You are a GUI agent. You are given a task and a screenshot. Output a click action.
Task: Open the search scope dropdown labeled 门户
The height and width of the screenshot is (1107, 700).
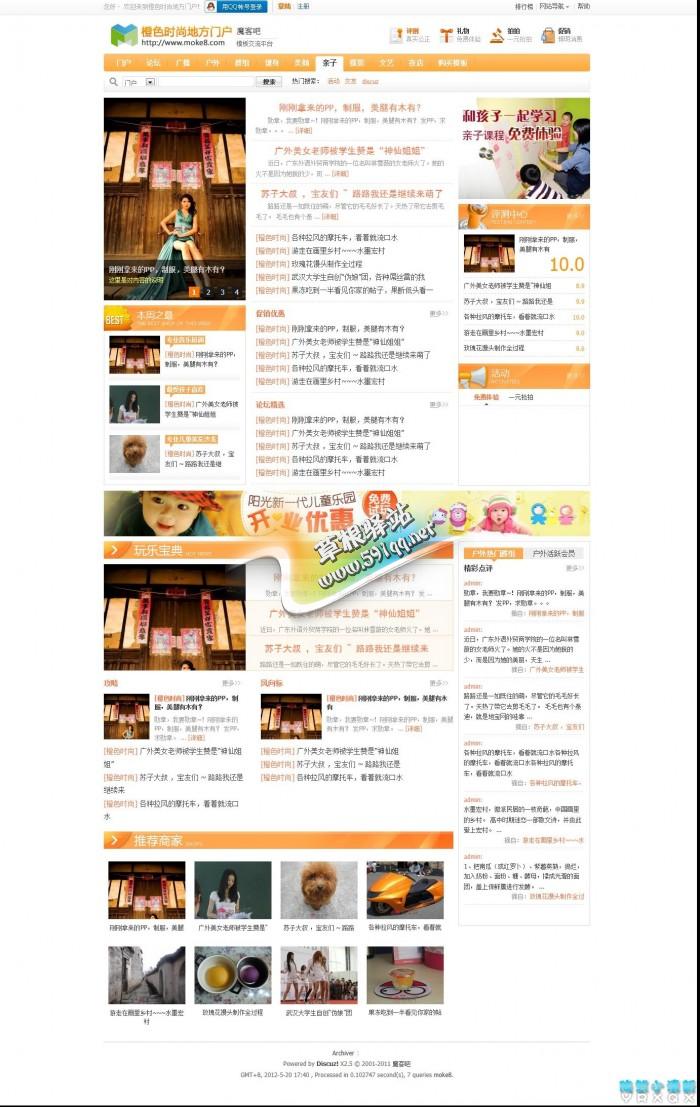point(138,82)
